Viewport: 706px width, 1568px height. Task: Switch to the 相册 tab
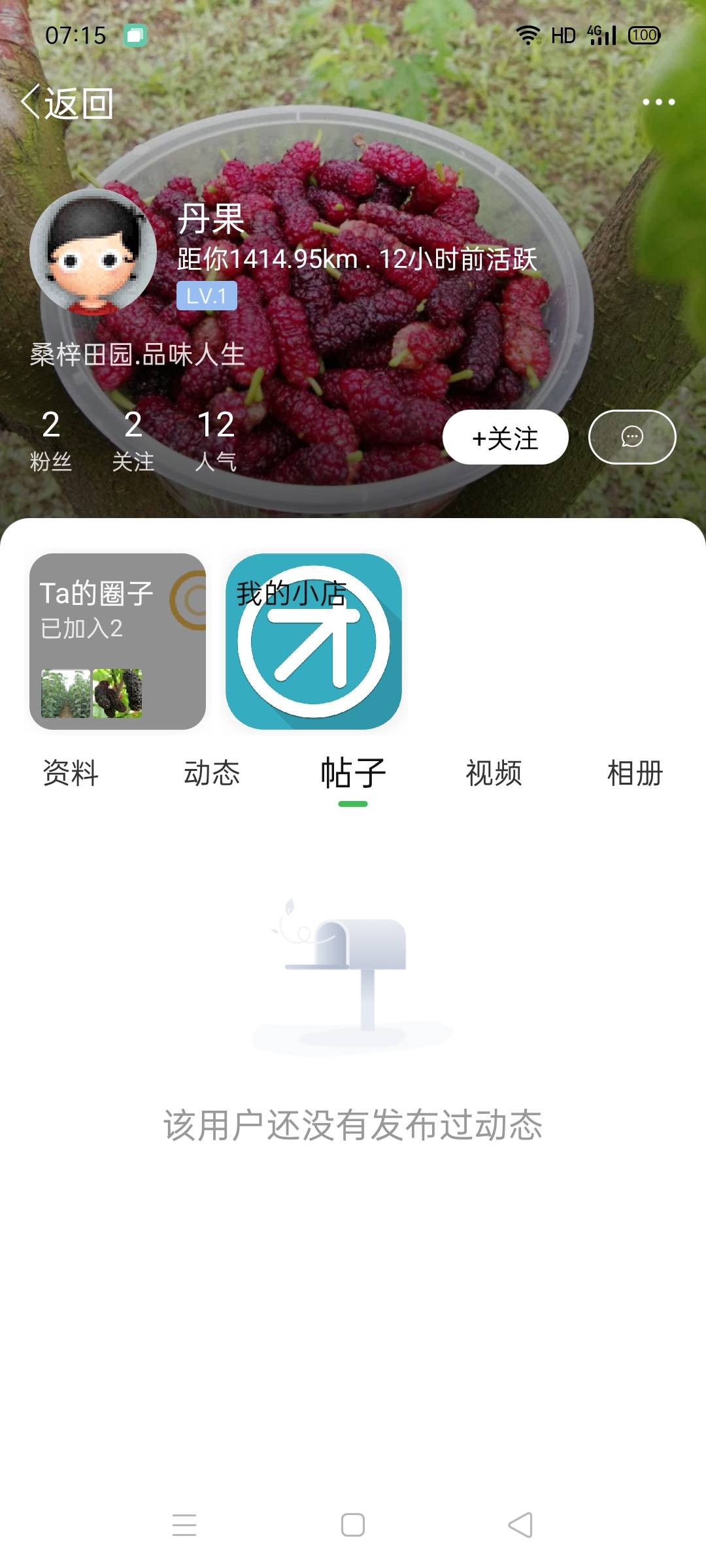635,773
